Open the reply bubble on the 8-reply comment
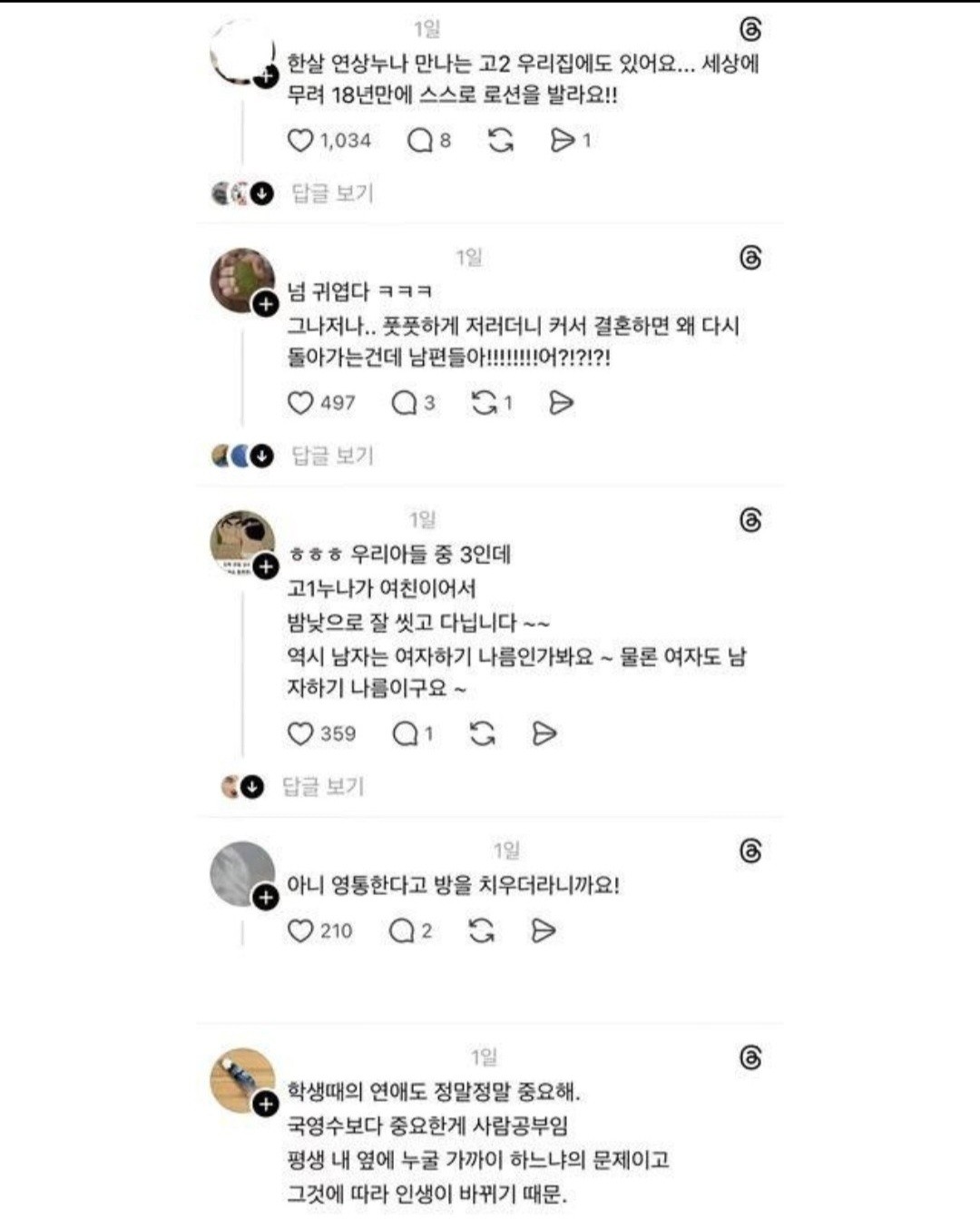The image size is (980, 1219). coord(419,141)
